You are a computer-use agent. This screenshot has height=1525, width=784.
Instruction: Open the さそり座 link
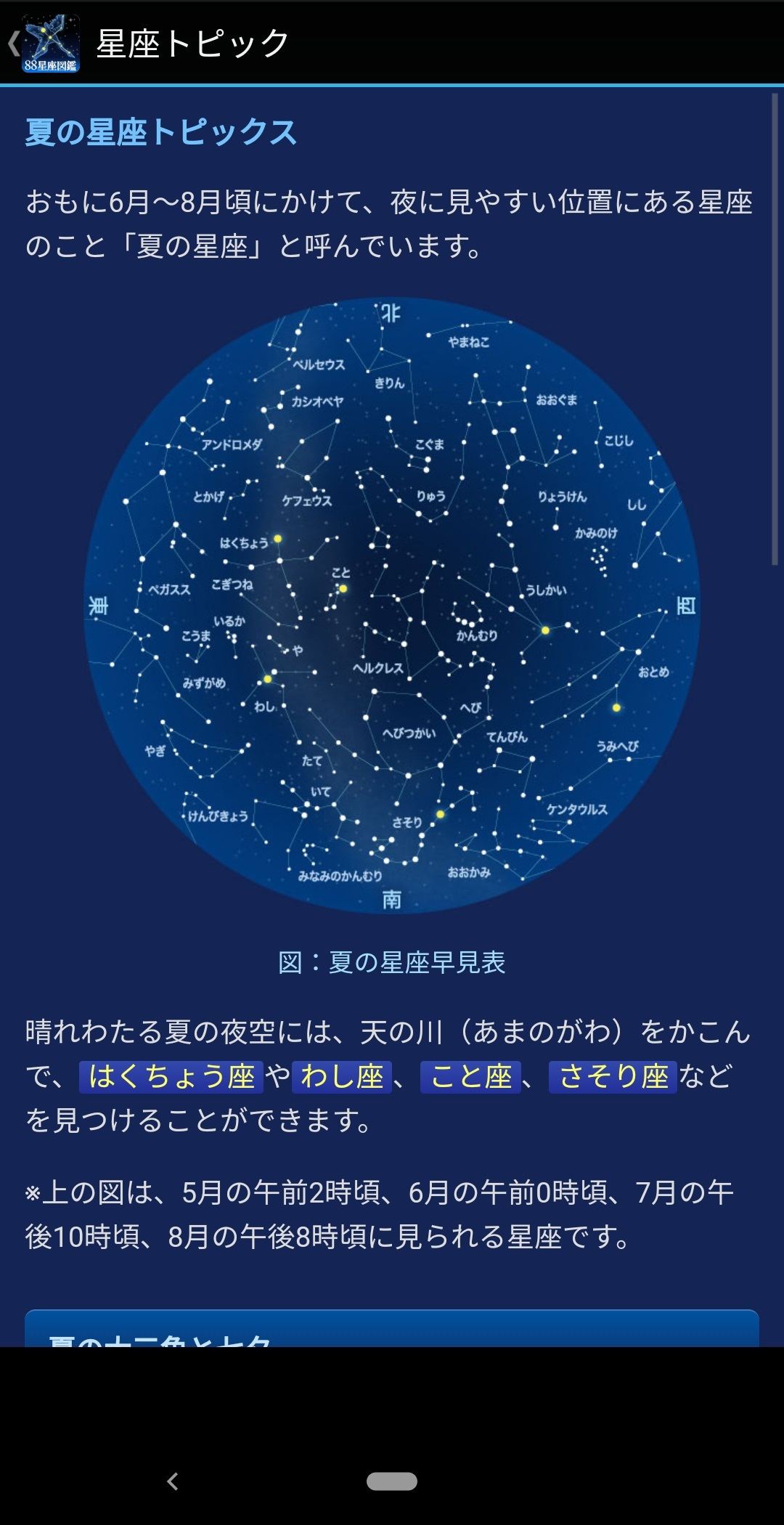[x=613, y=1076]
